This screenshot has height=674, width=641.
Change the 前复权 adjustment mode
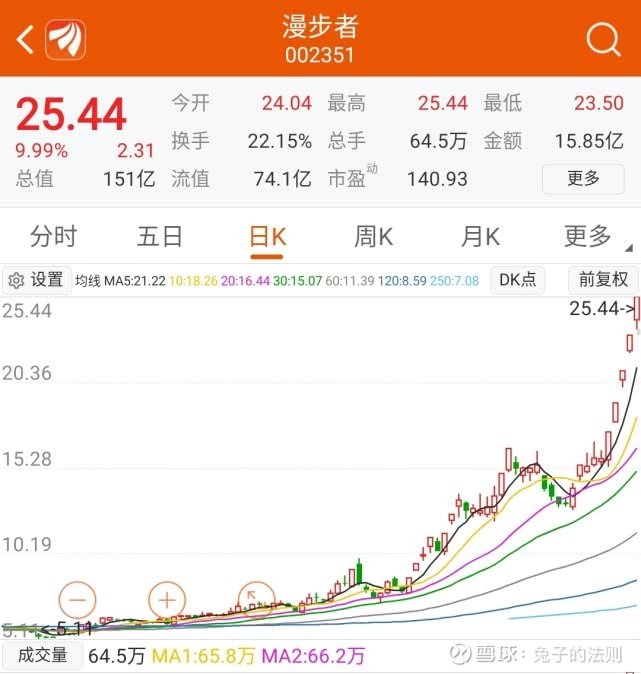click(x=603, y=280)
